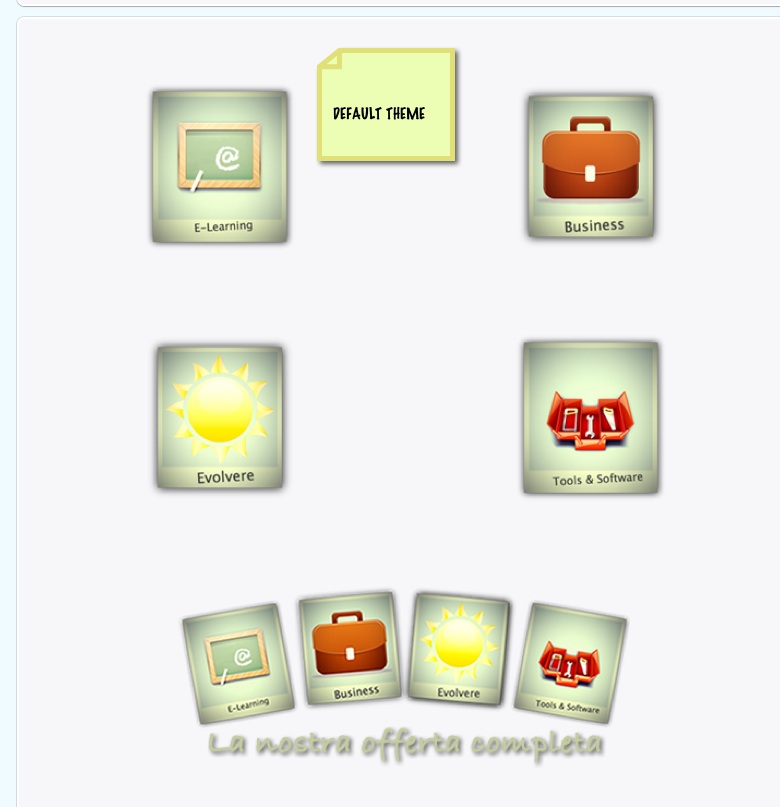The height and width of the screenshot is (807, 780).
Task: Open the E-Learning tile
Action: (220, 166)
